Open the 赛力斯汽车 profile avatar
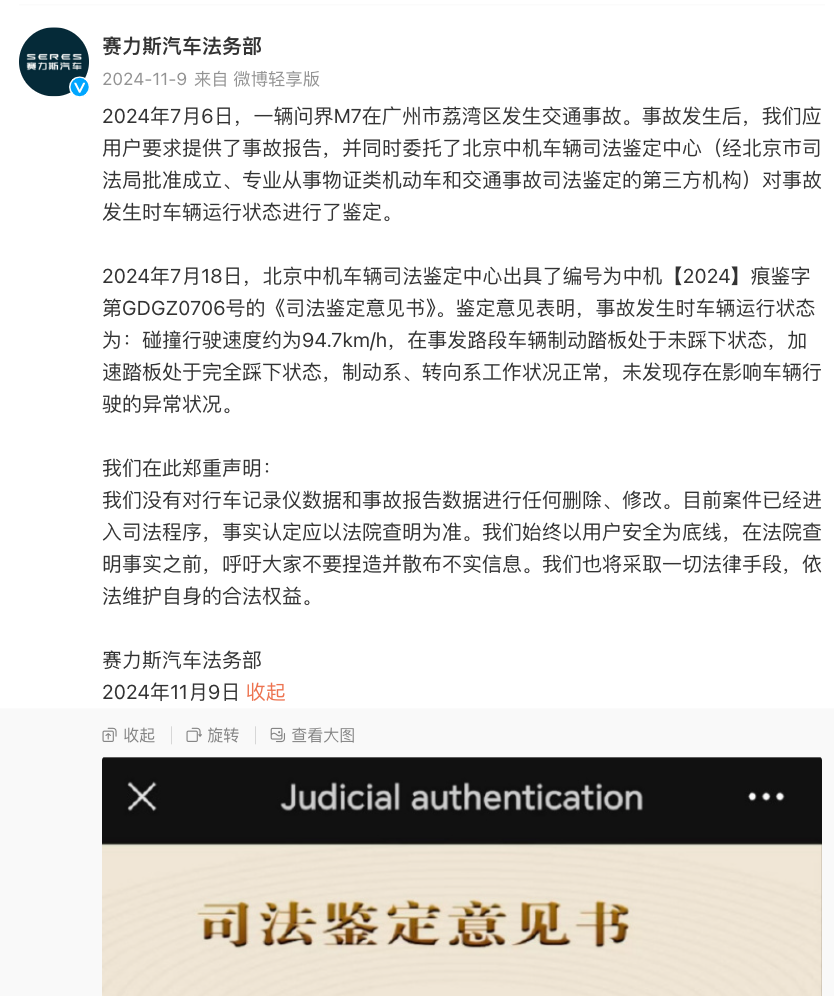This screenshot has height=996, width=834. [x=54, y=62]
